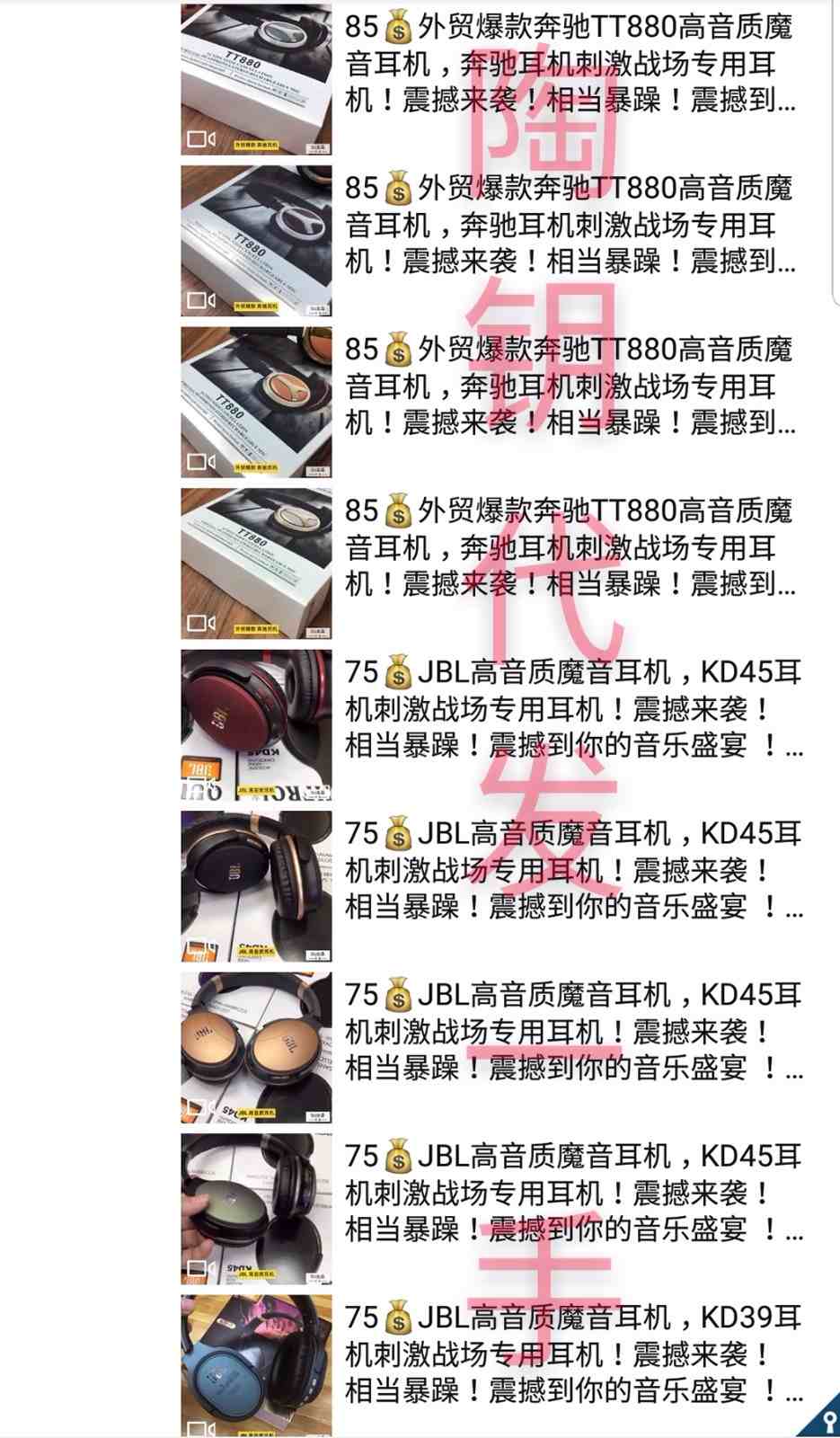The image size is (840, 1438).
Task: Open the JBL KD45 post with green headphones
Action: (x=256, y=1209)
